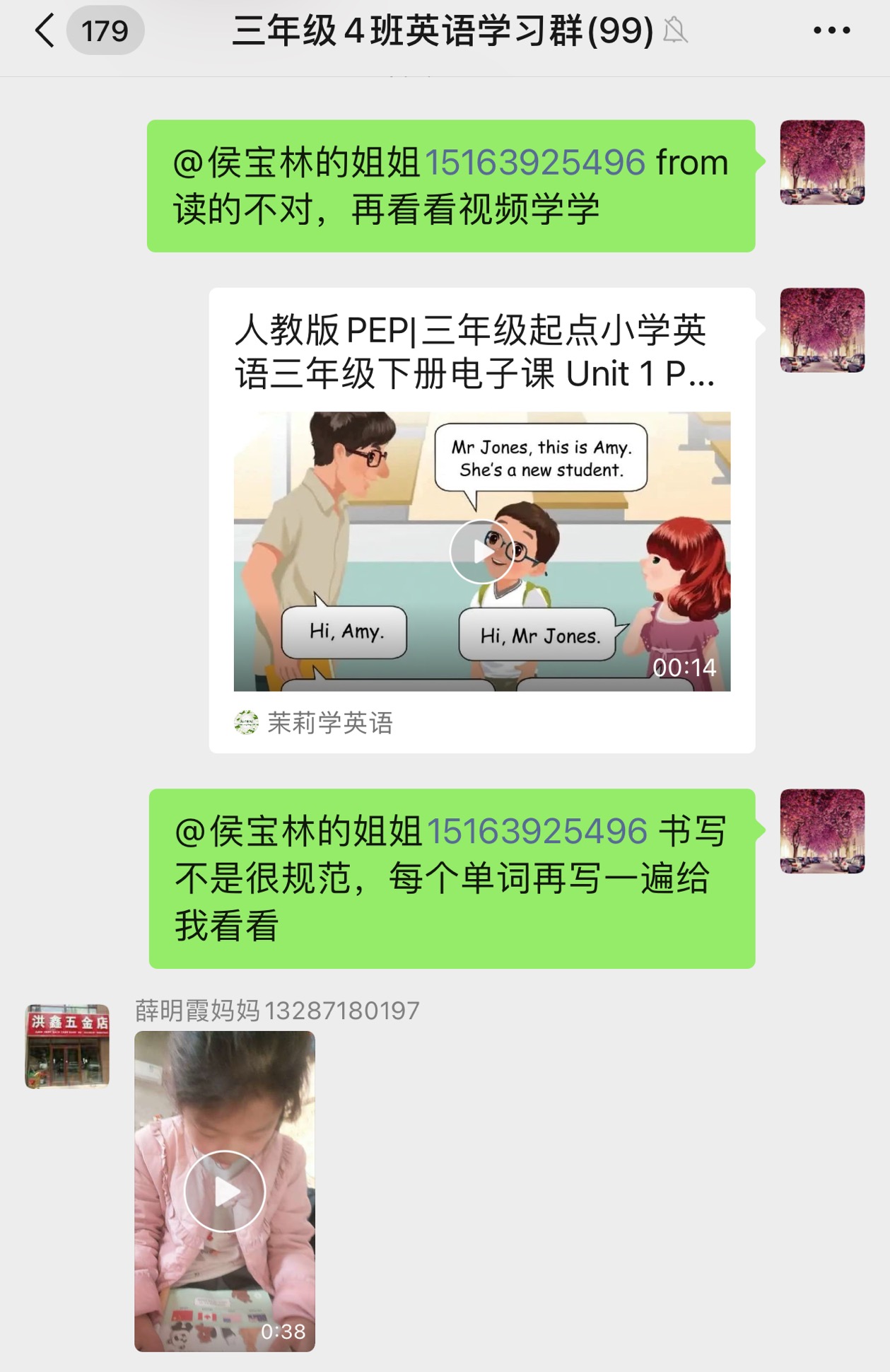Image resolution: width=890 pixels, height=1372 pixels.
Task: Click phone number 15163925496 link
Action: 535,162
